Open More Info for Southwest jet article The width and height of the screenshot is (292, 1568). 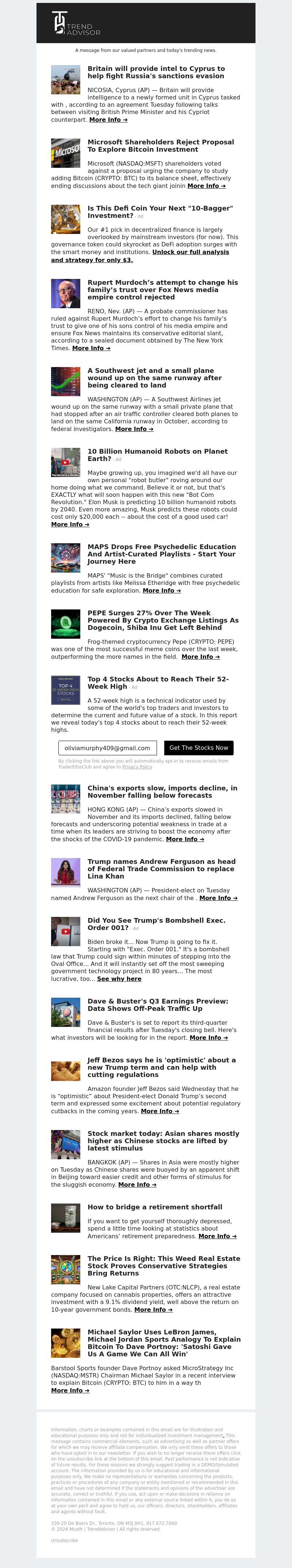(x=134, y=429)
